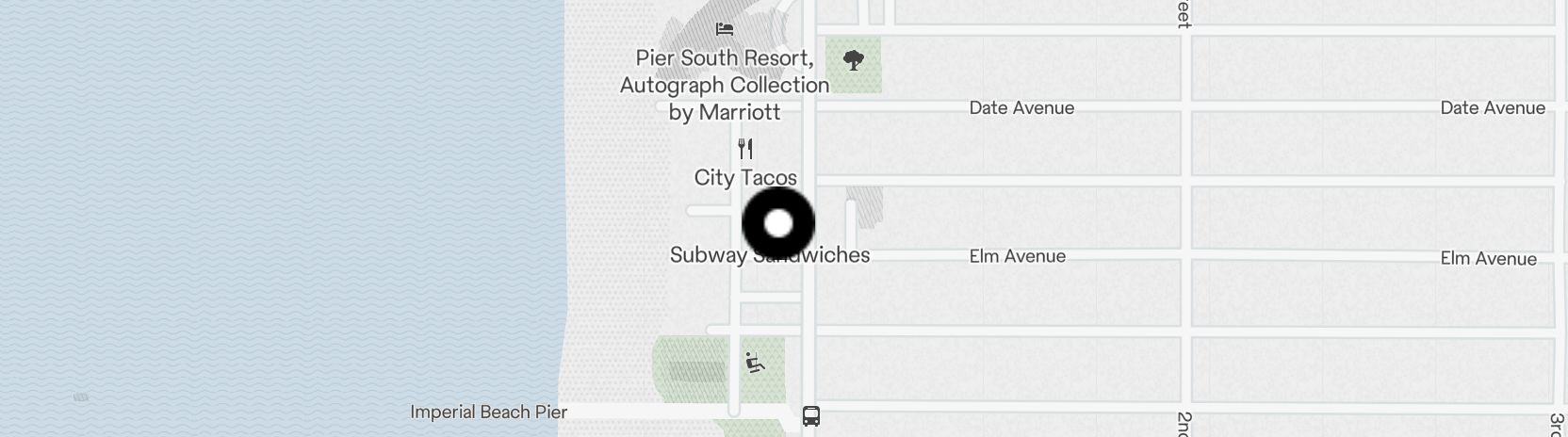
Task: Tap the black location pin marker
Action: [778, 224]
